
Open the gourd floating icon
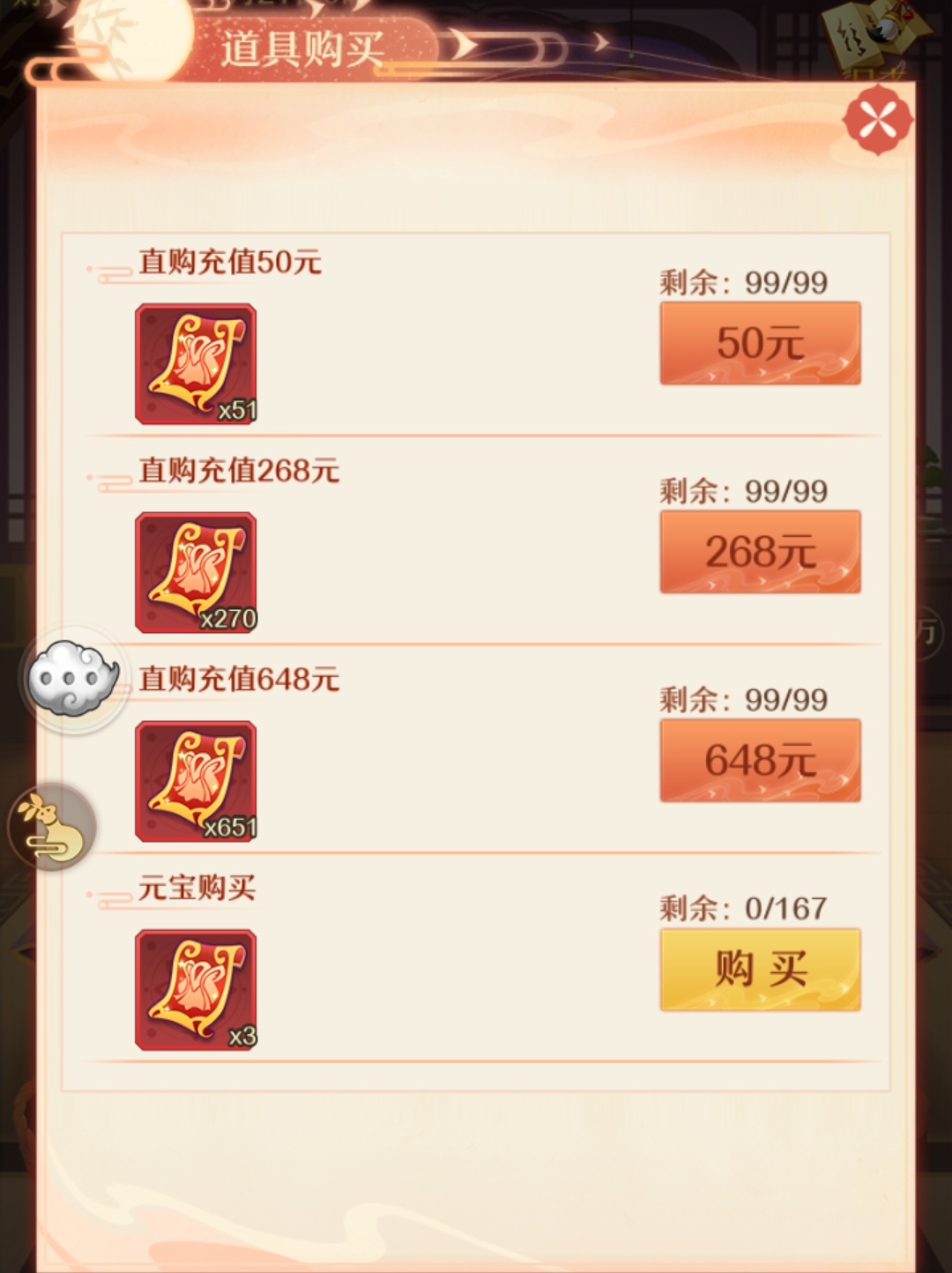(x=51, y=827)
